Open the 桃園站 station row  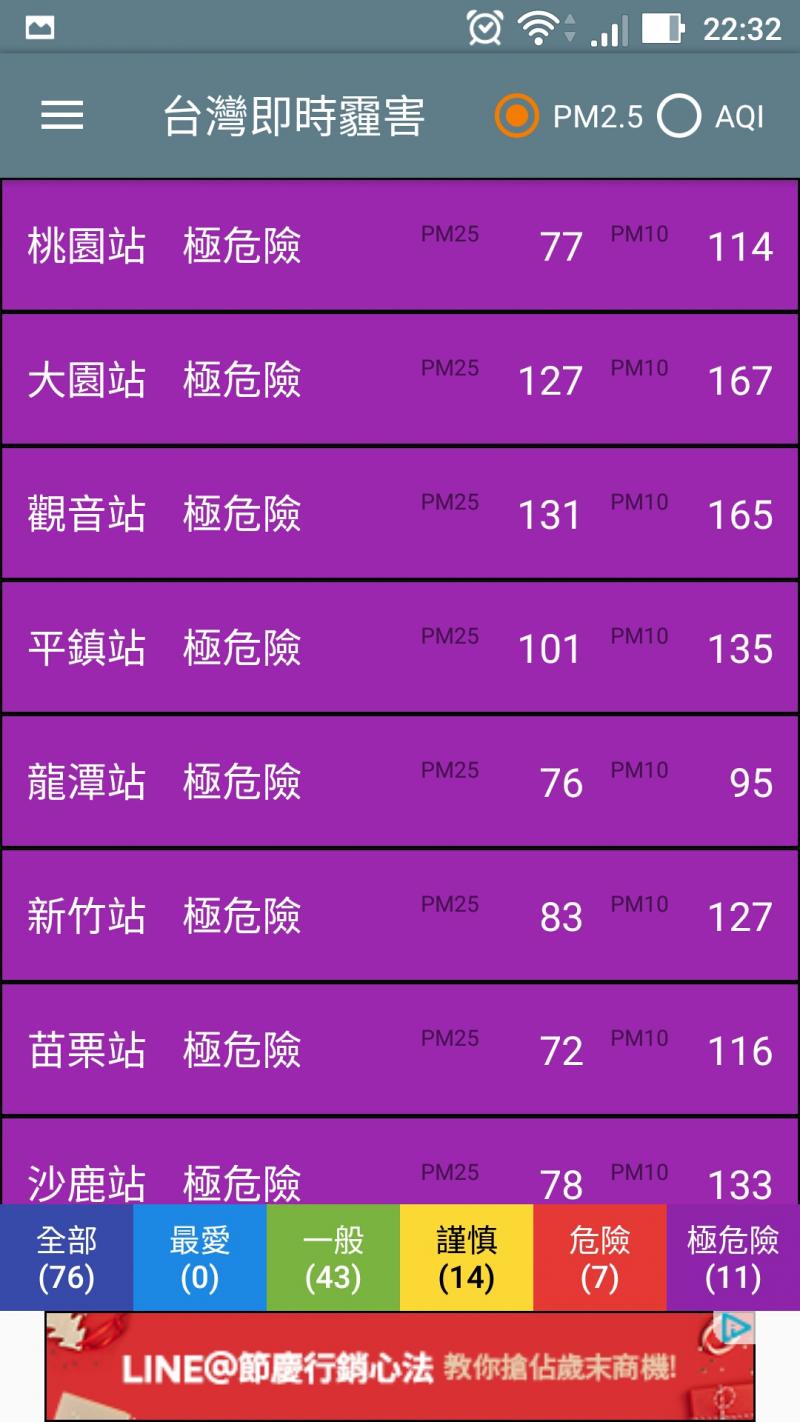[x=400, y=246]
